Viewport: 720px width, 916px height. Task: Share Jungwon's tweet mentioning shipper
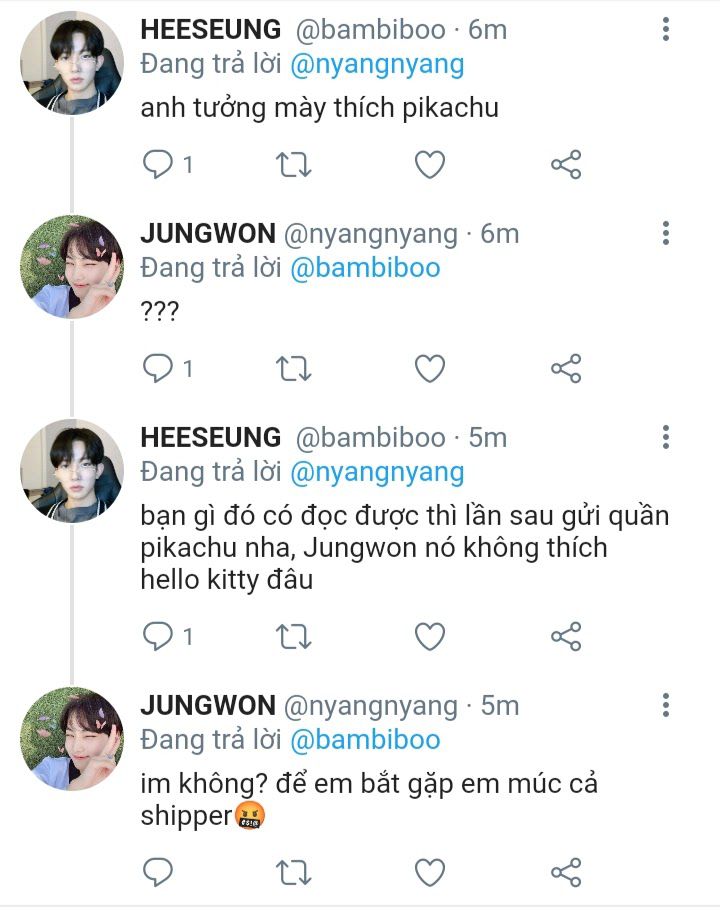[x=566, y=872]
